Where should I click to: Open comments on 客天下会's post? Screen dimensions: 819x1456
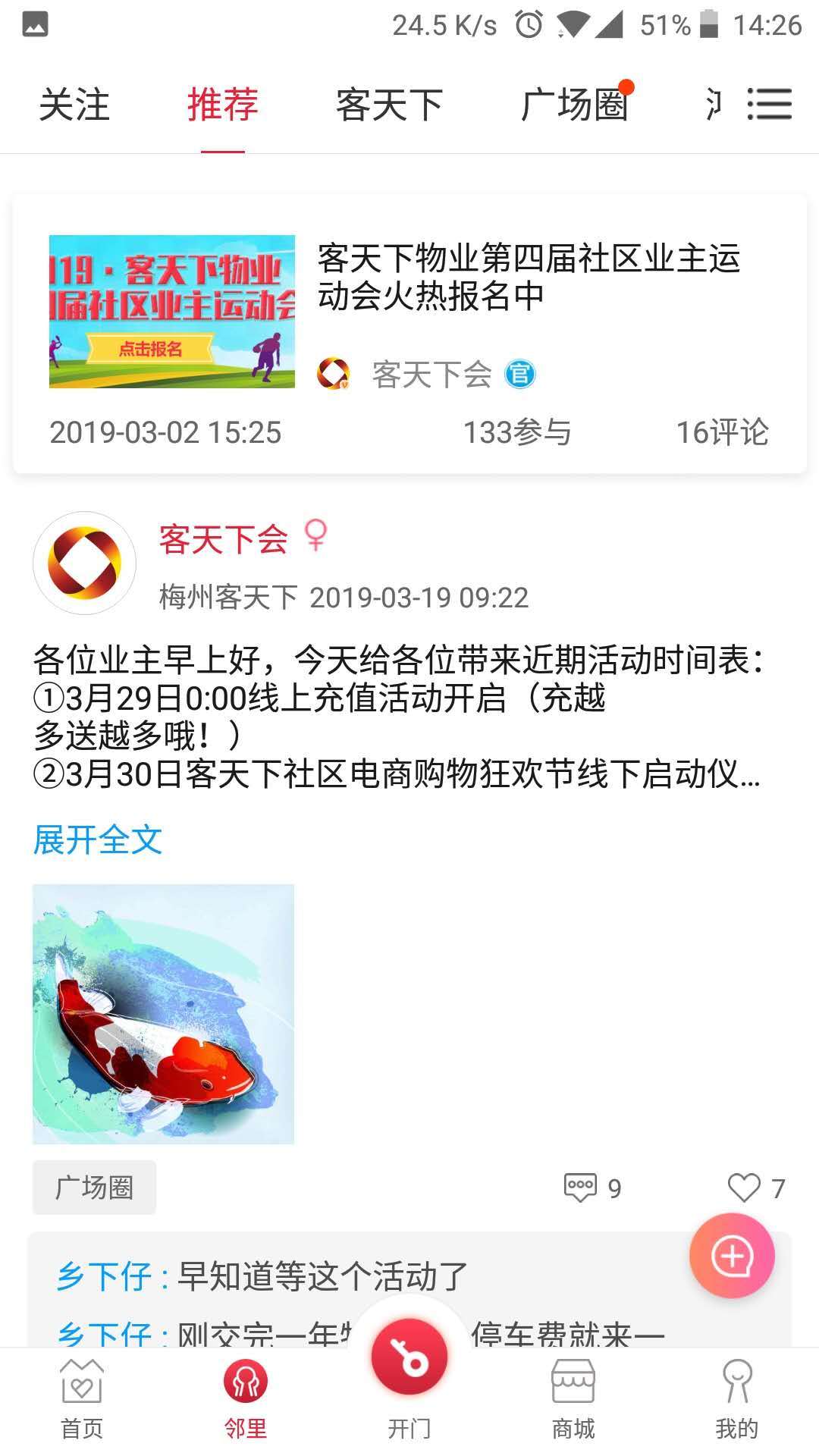click(592, 1188)
